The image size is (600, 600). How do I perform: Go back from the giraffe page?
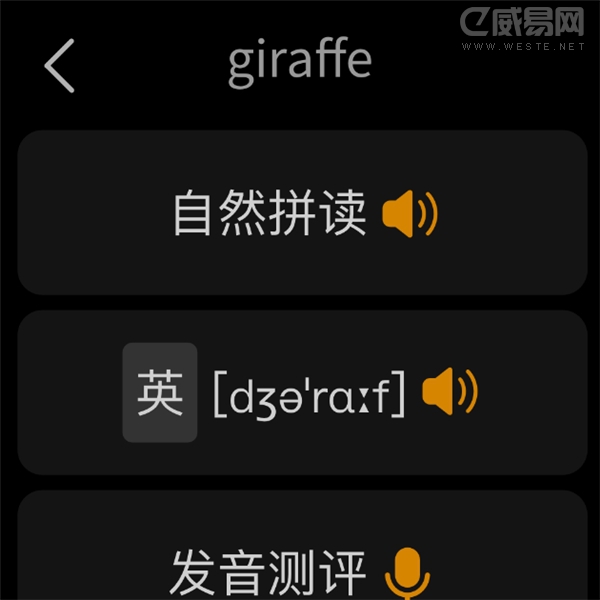[x=60, y=66]
